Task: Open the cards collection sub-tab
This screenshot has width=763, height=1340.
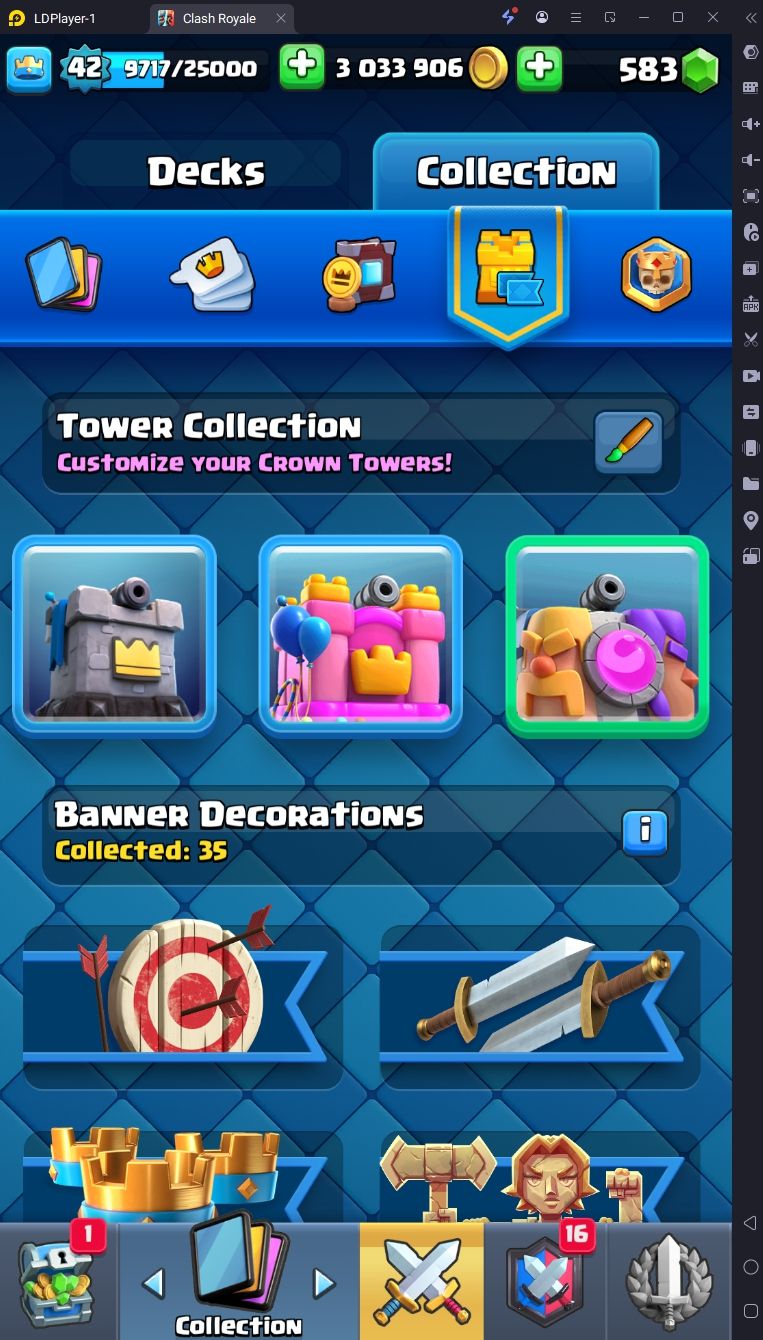Action: coord(63,273)
